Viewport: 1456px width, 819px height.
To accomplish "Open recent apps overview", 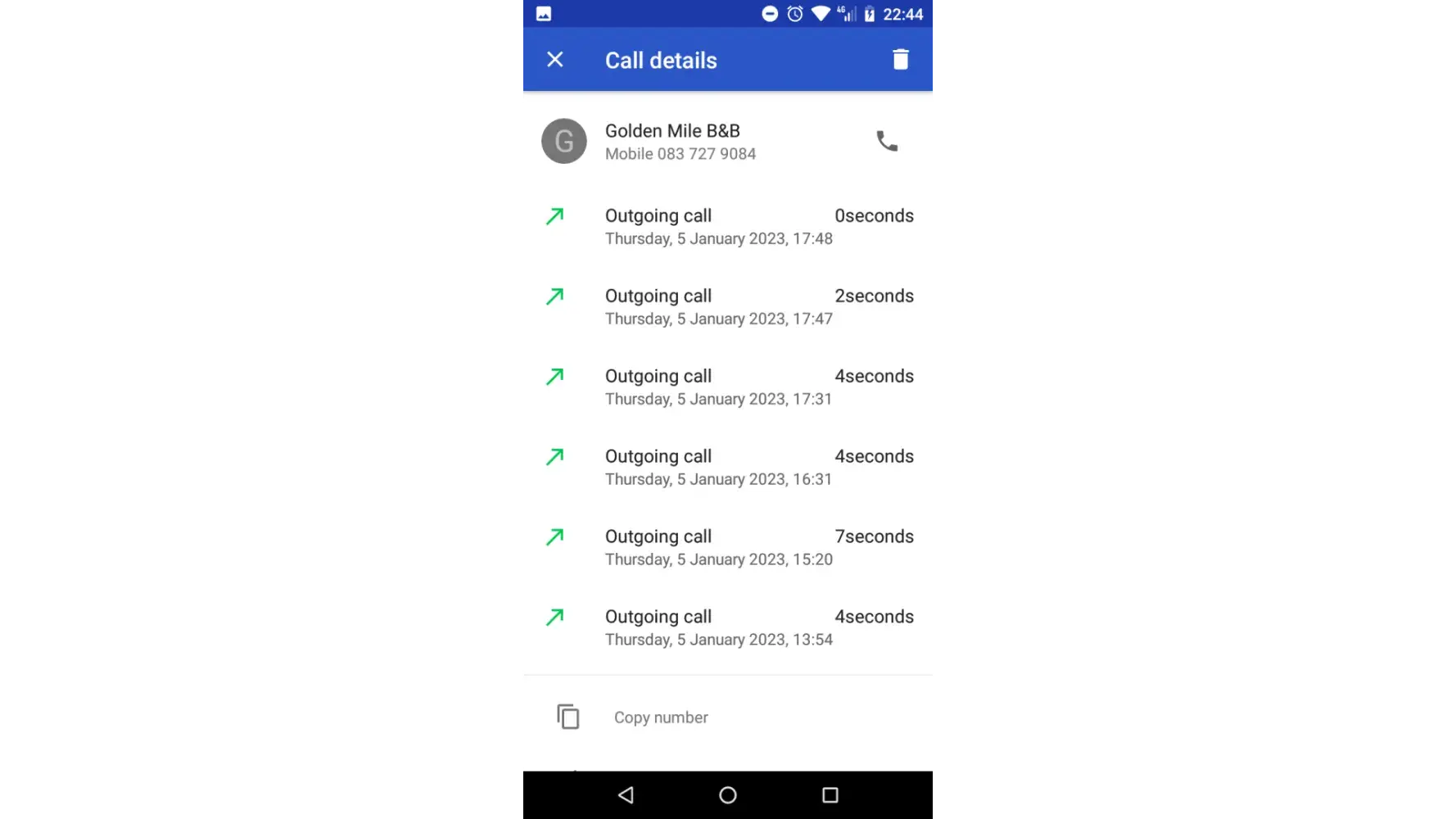I will 830,794.
